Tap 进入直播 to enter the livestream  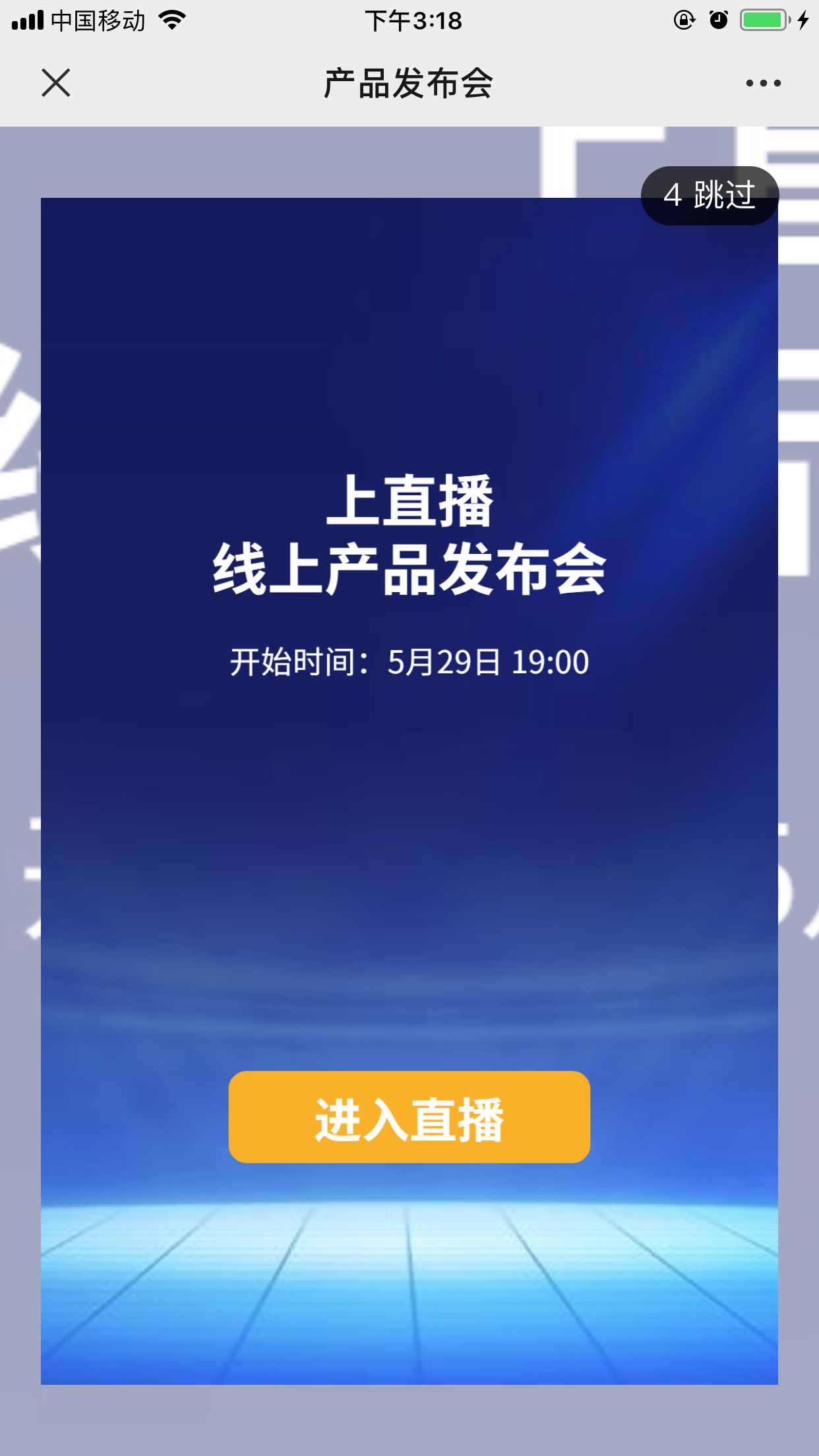(x=409, y=1117)
